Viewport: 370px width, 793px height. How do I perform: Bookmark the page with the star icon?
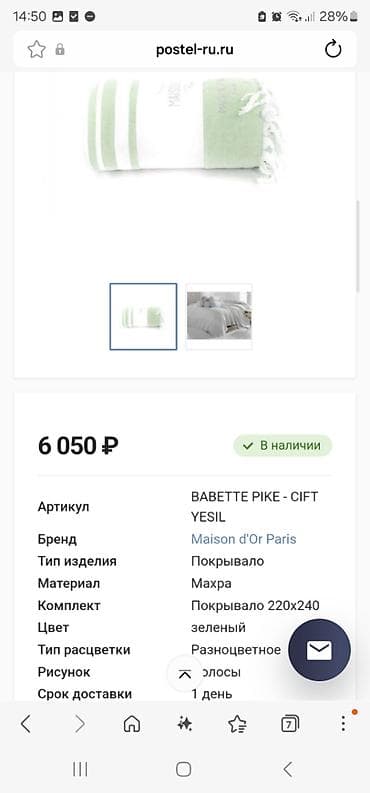point(36,50)
